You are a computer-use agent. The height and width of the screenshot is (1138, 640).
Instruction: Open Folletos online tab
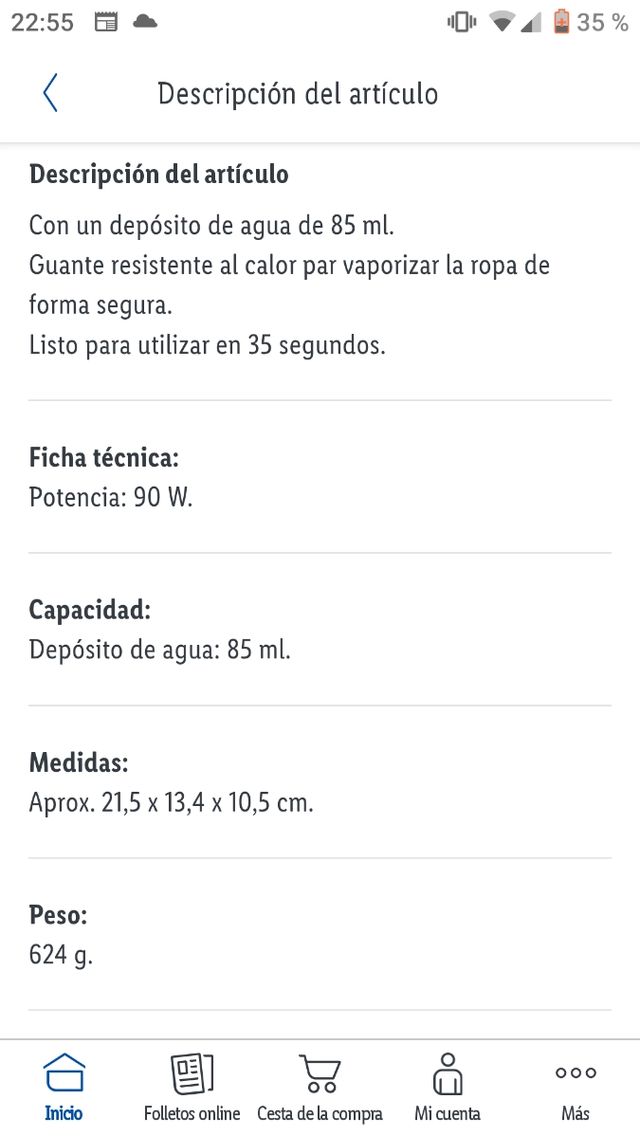[x=192, y=1087]
